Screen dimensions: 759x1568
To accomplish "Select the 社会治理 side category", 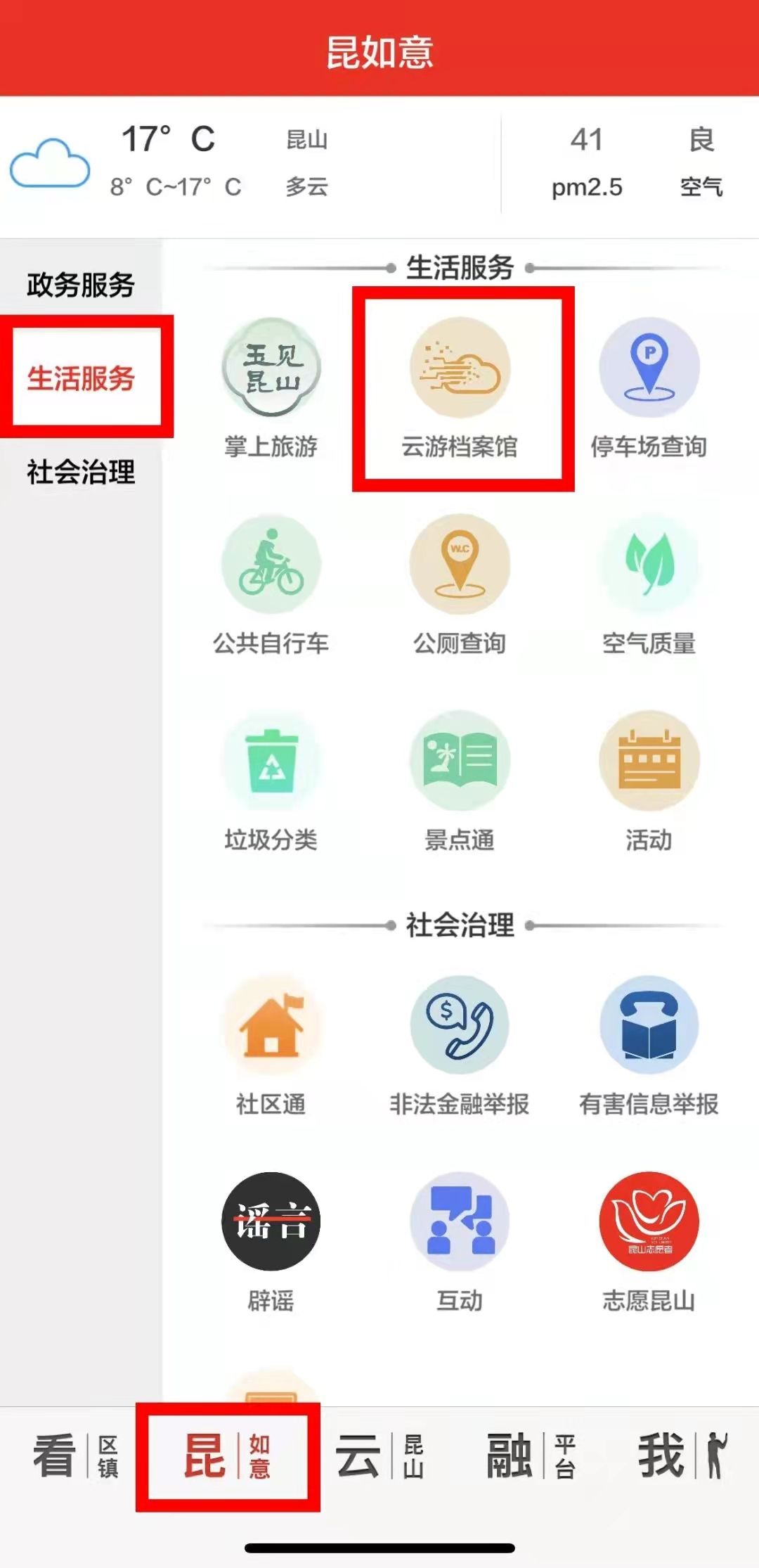I will (81, 472).
